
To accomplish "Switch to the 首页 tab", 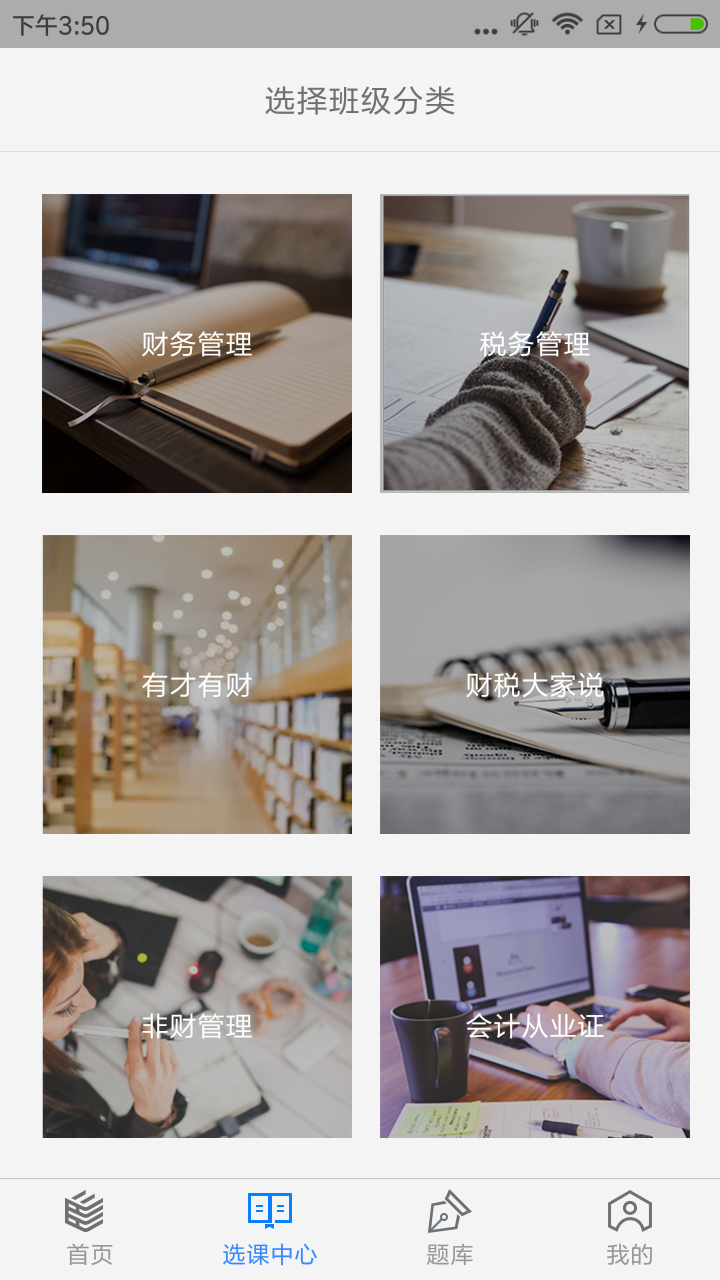I will click(x=90, y=1229).
